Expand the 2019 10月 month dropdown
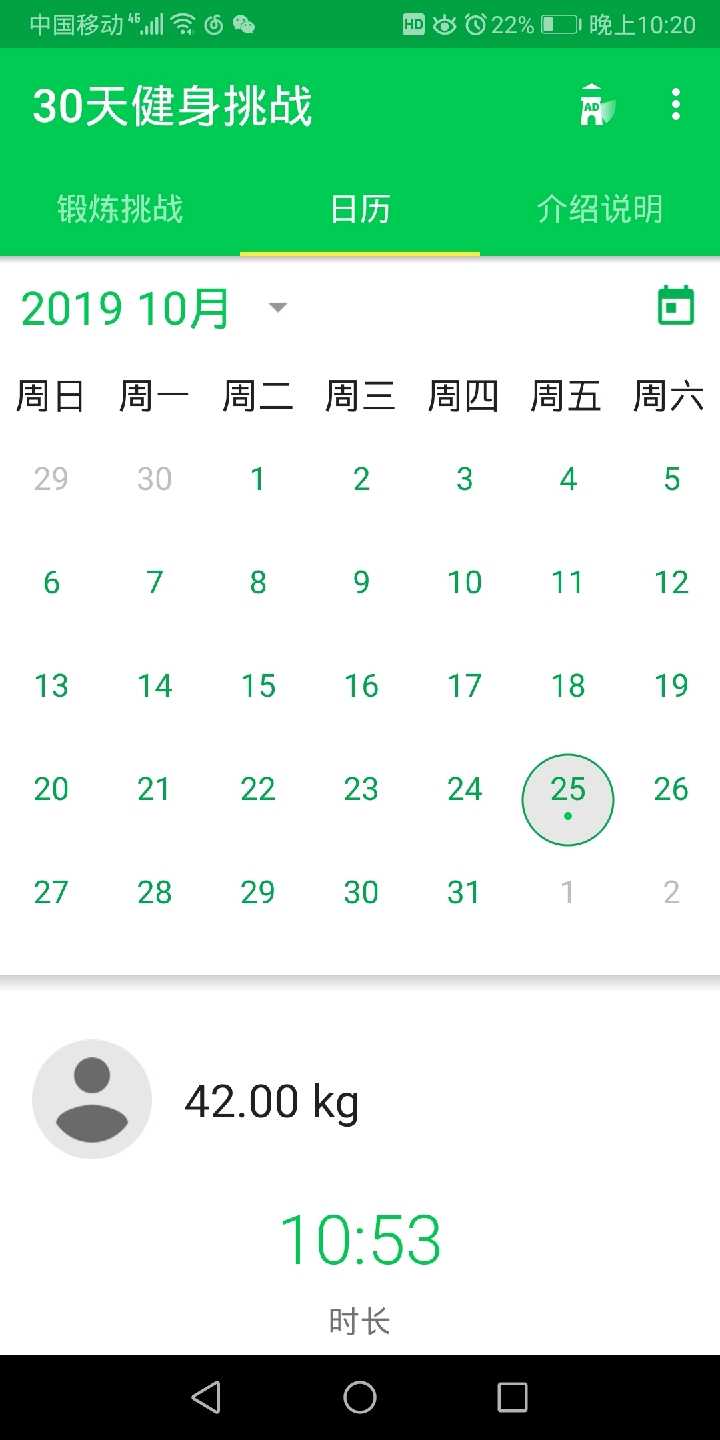The width and height of the screenshot is (720, 1440). 278,307
